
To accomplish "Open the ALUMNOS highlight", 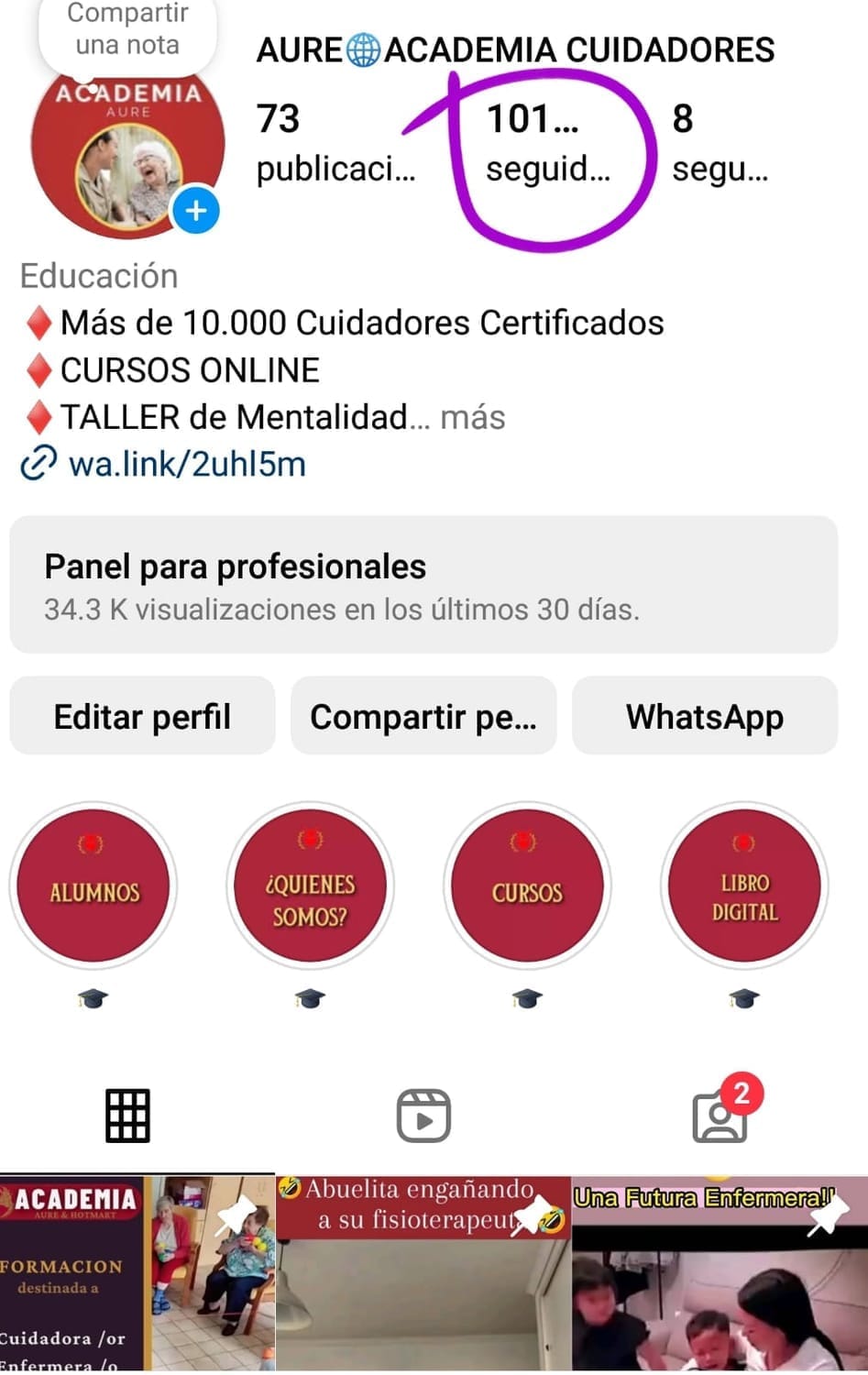I will click(93, 885).
